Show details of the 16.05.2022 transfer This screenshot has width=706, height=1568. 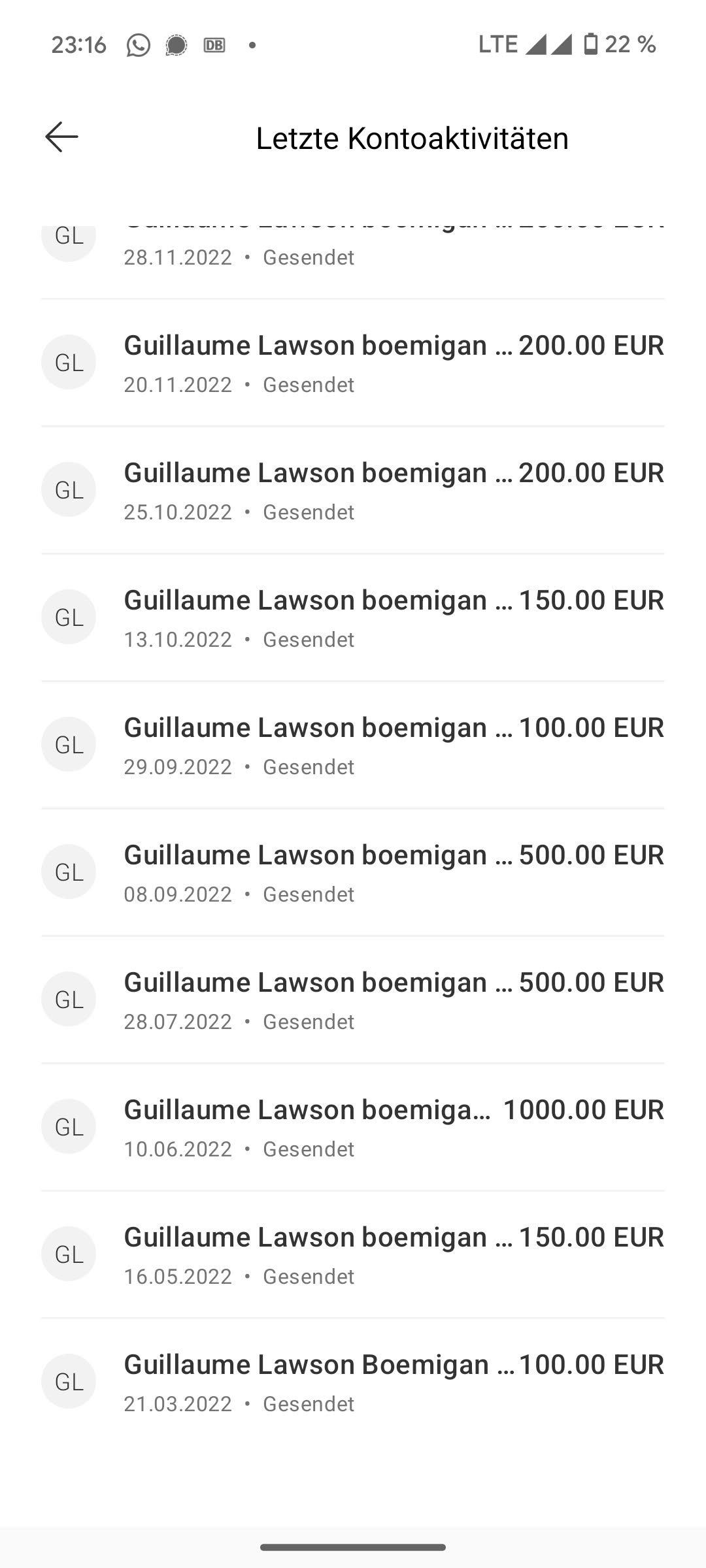click(x=353, y=1255)
